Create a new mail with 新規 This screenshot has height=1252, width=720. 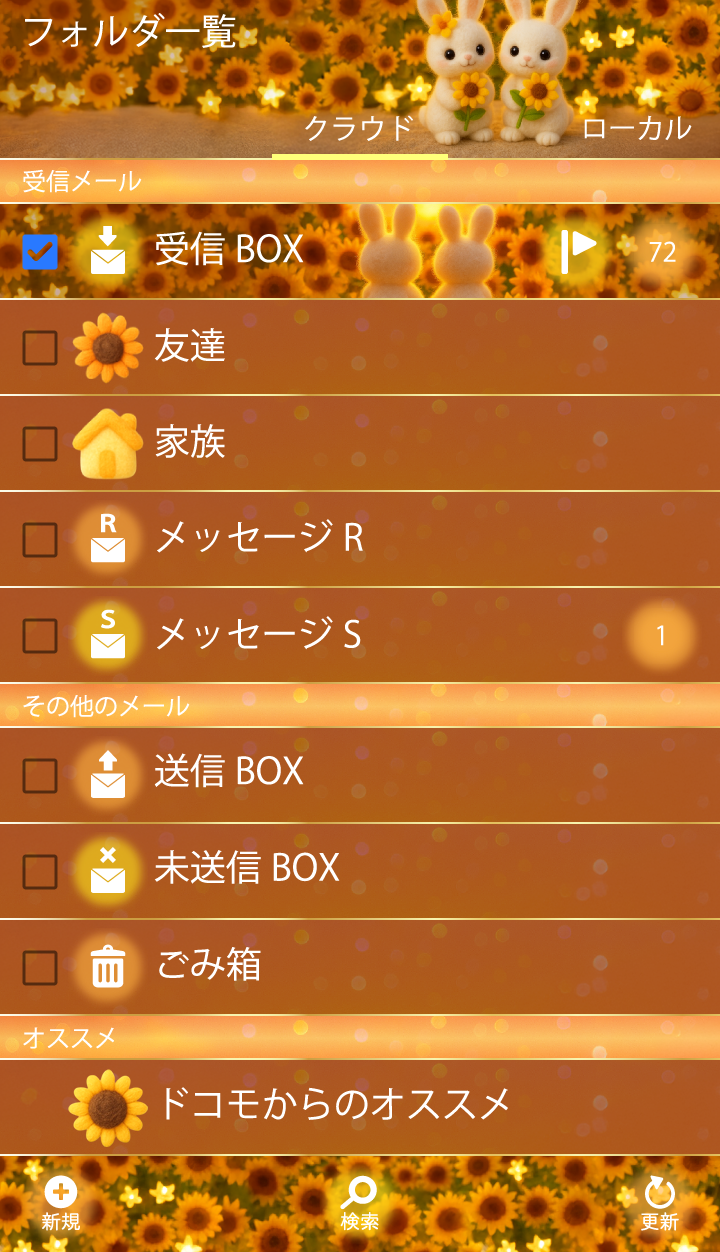(61, 1204)
